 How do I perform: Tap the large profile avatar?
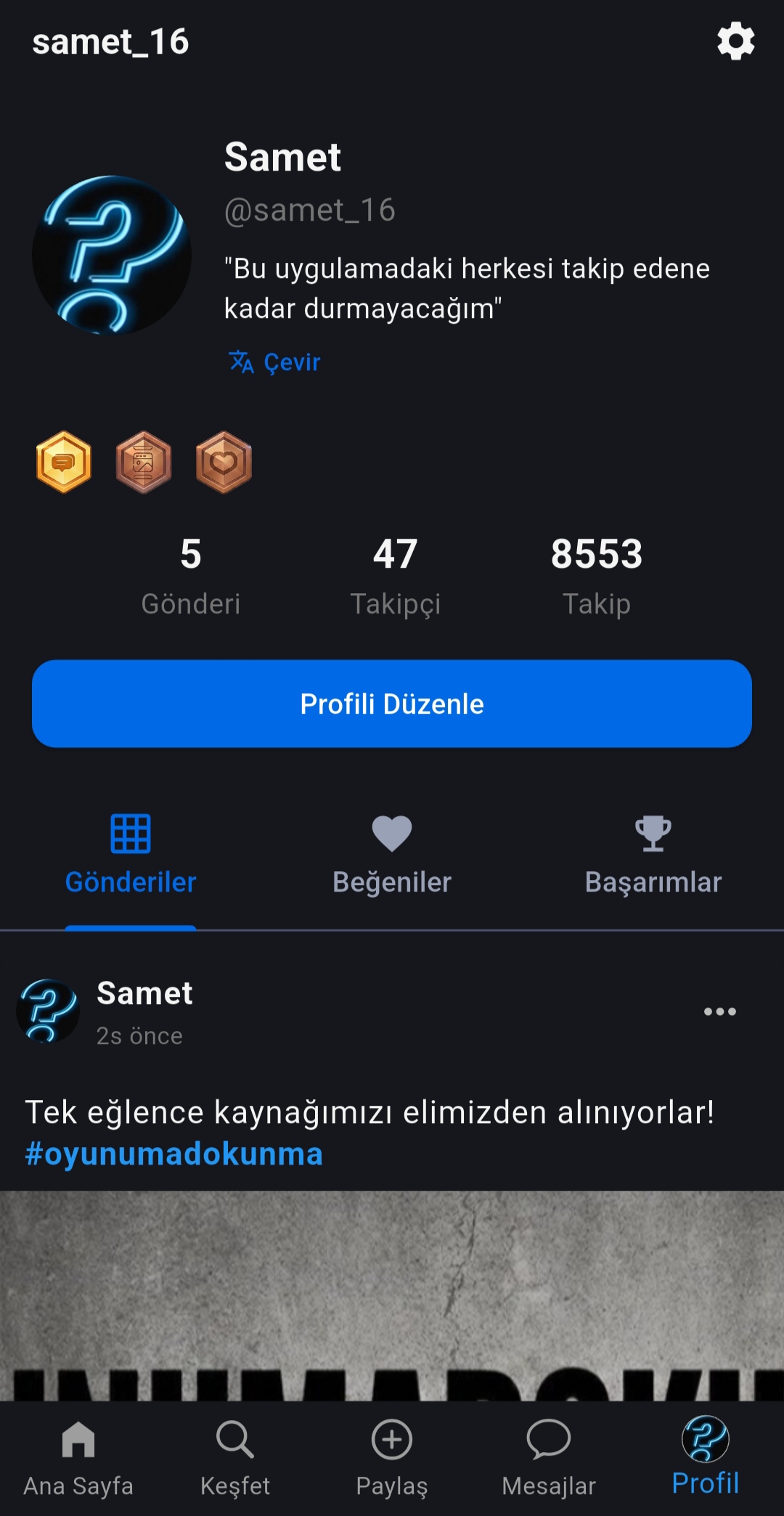coord(112,255)
